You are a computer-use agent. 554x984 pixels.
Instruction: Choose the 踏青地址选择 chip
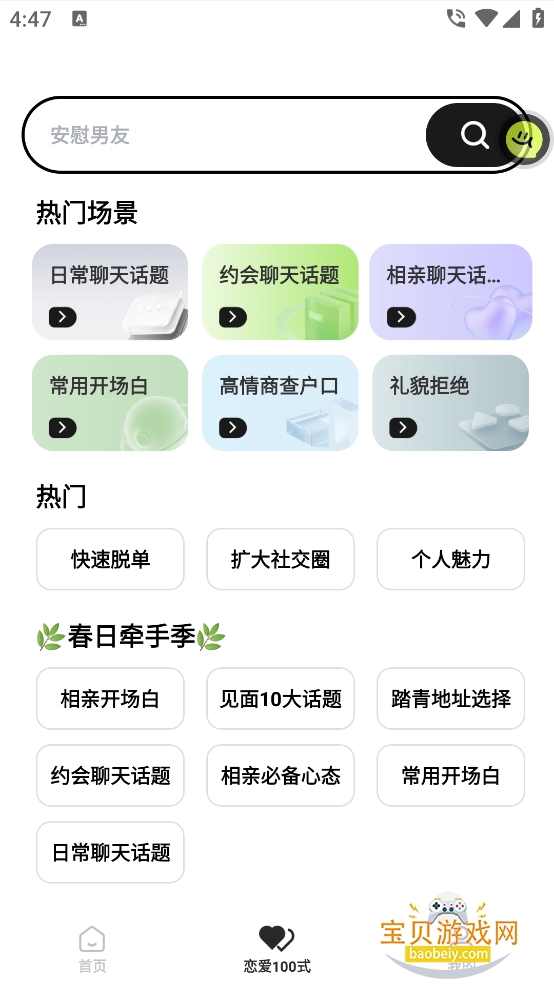(450, 698)
